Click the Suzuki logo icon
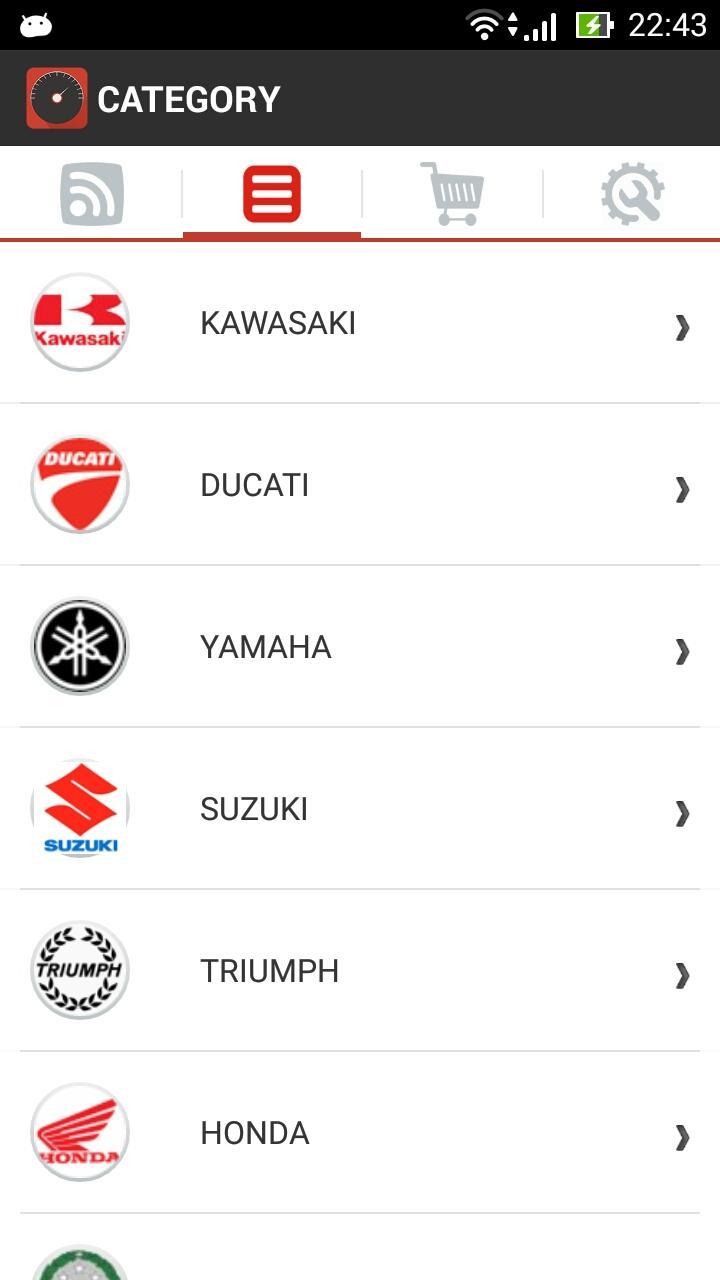This screenshot has height=1280, width=720. point(80,808)
